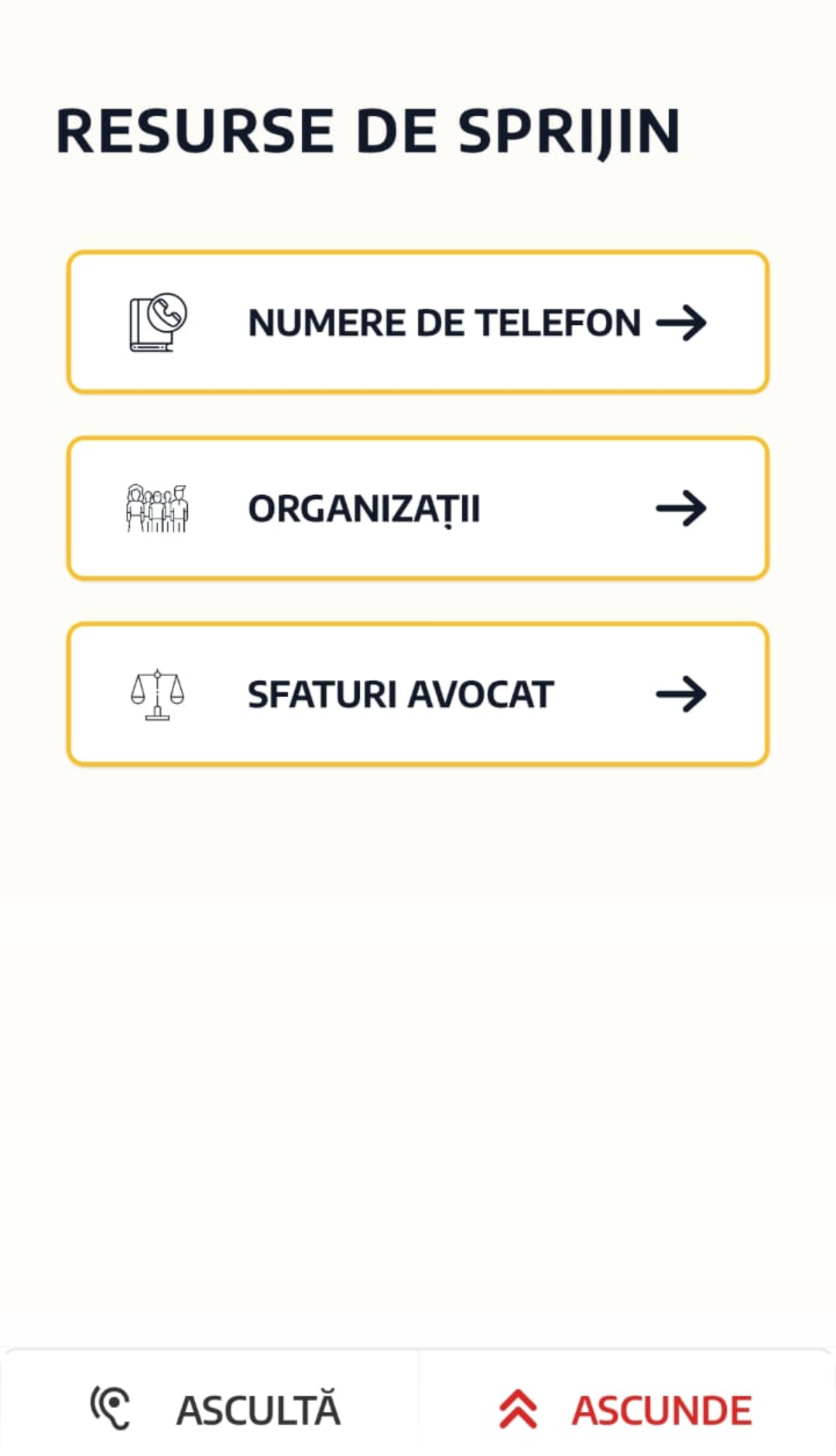Tap the Ascultă listen button
Screen dimensions: 836x1456
(215, 1409)
